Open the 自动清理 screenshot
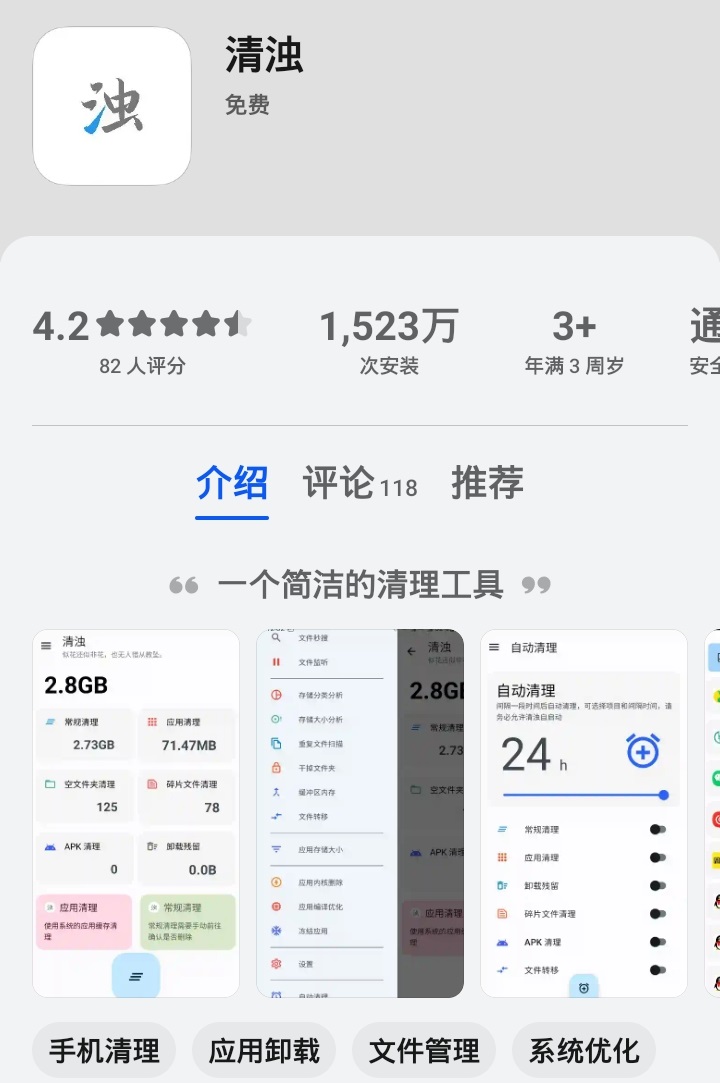 tap(583, 813)
